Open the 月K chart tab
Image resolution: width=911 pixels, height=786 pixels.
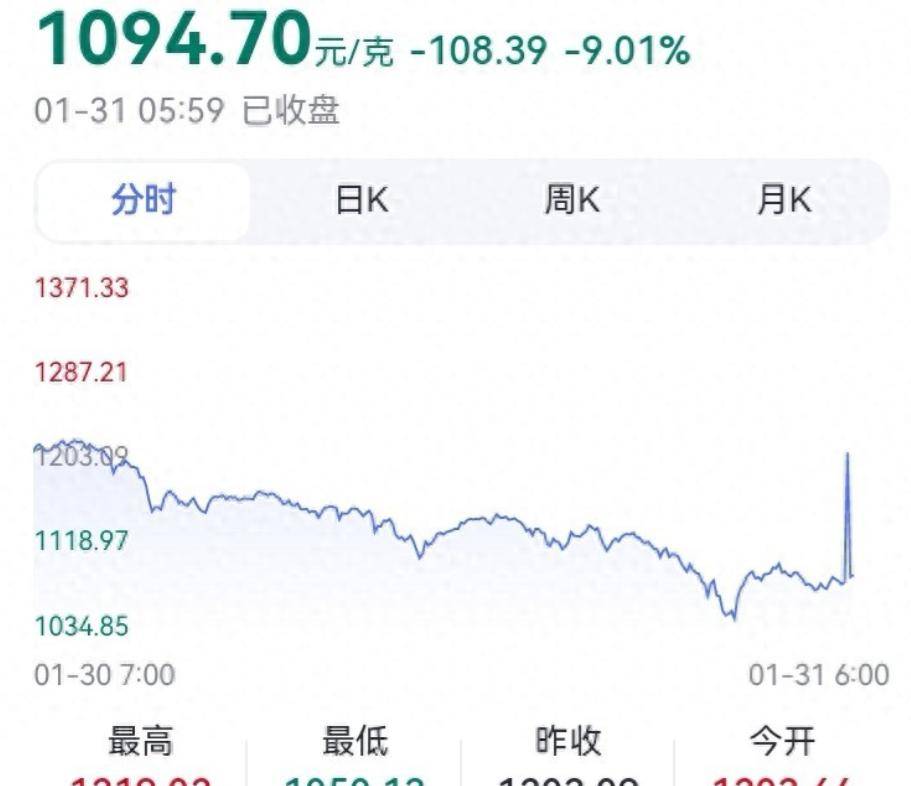783,201
